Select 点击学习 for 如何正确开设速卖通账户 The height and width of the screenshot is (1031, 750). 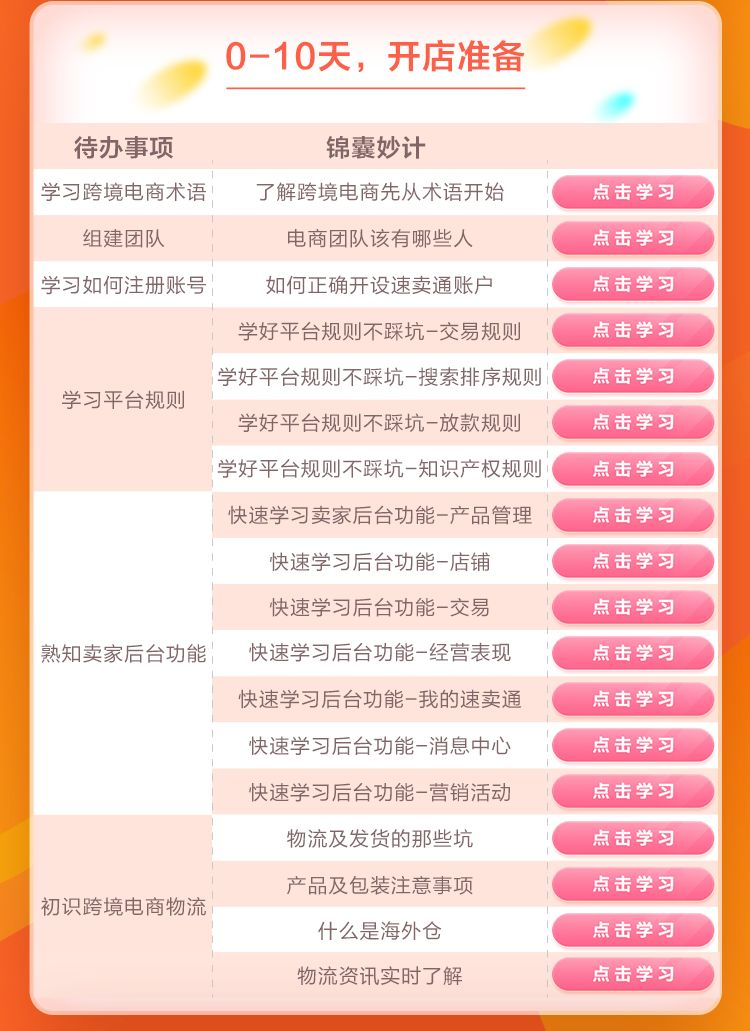633,284
